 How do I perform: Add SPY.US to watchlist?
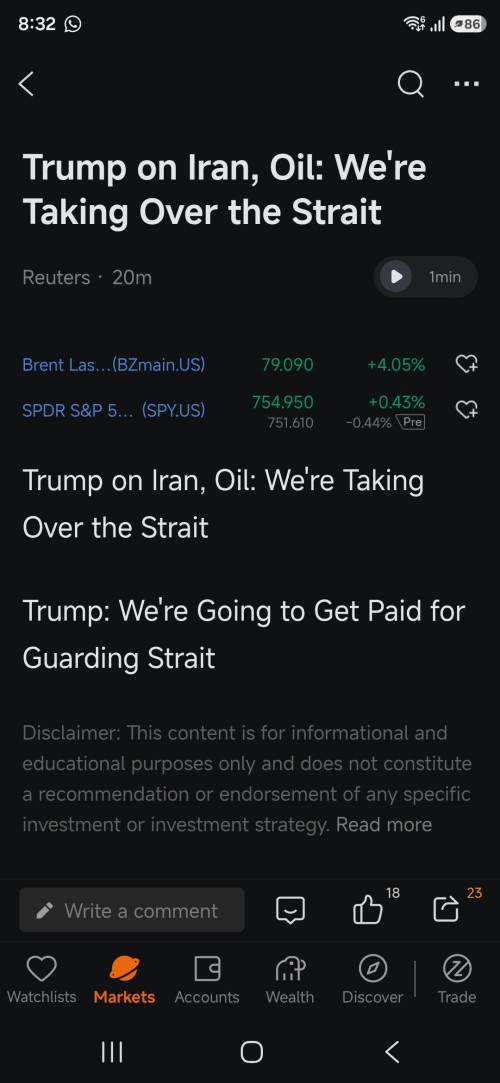tap(467, 410)
